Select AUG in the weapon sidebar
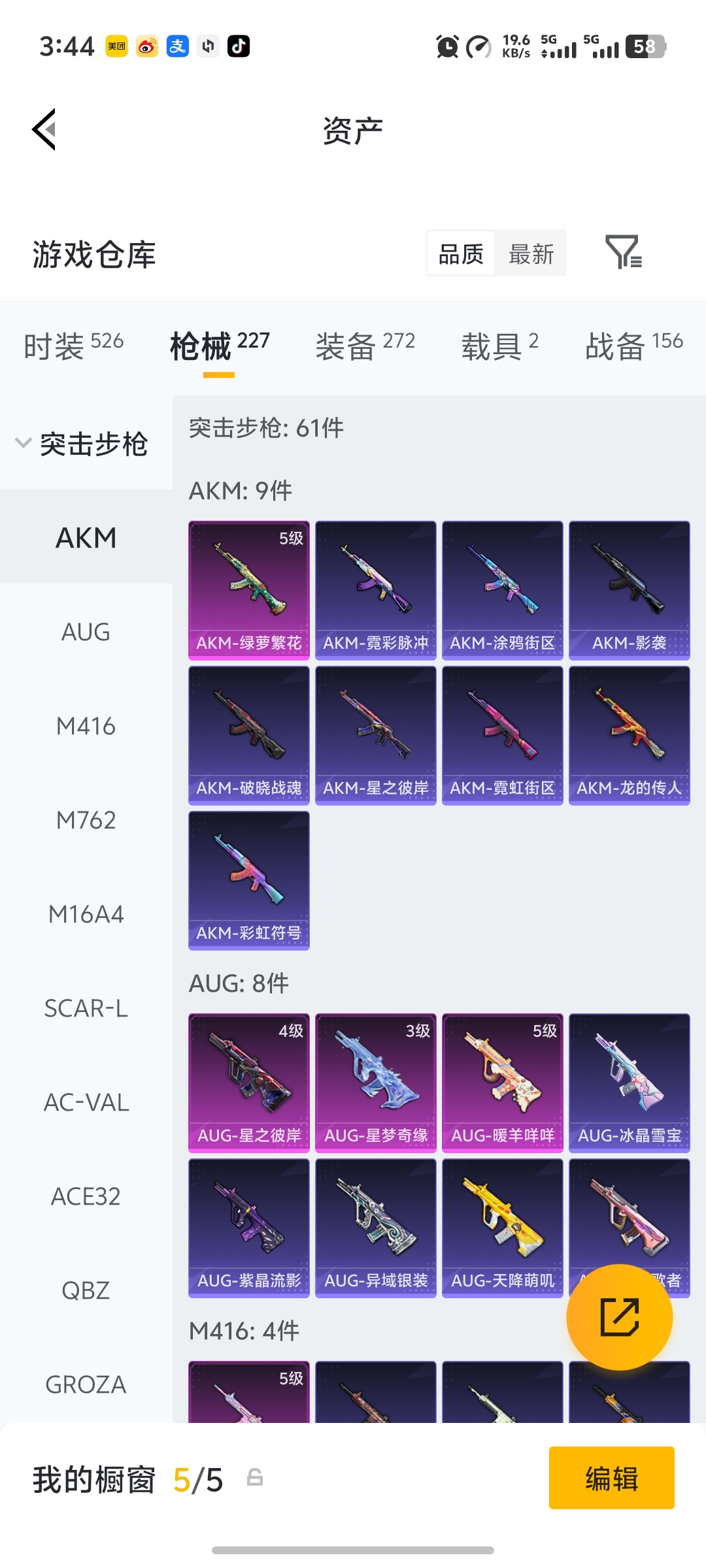The image size is (706, 1568). point(86,632)
